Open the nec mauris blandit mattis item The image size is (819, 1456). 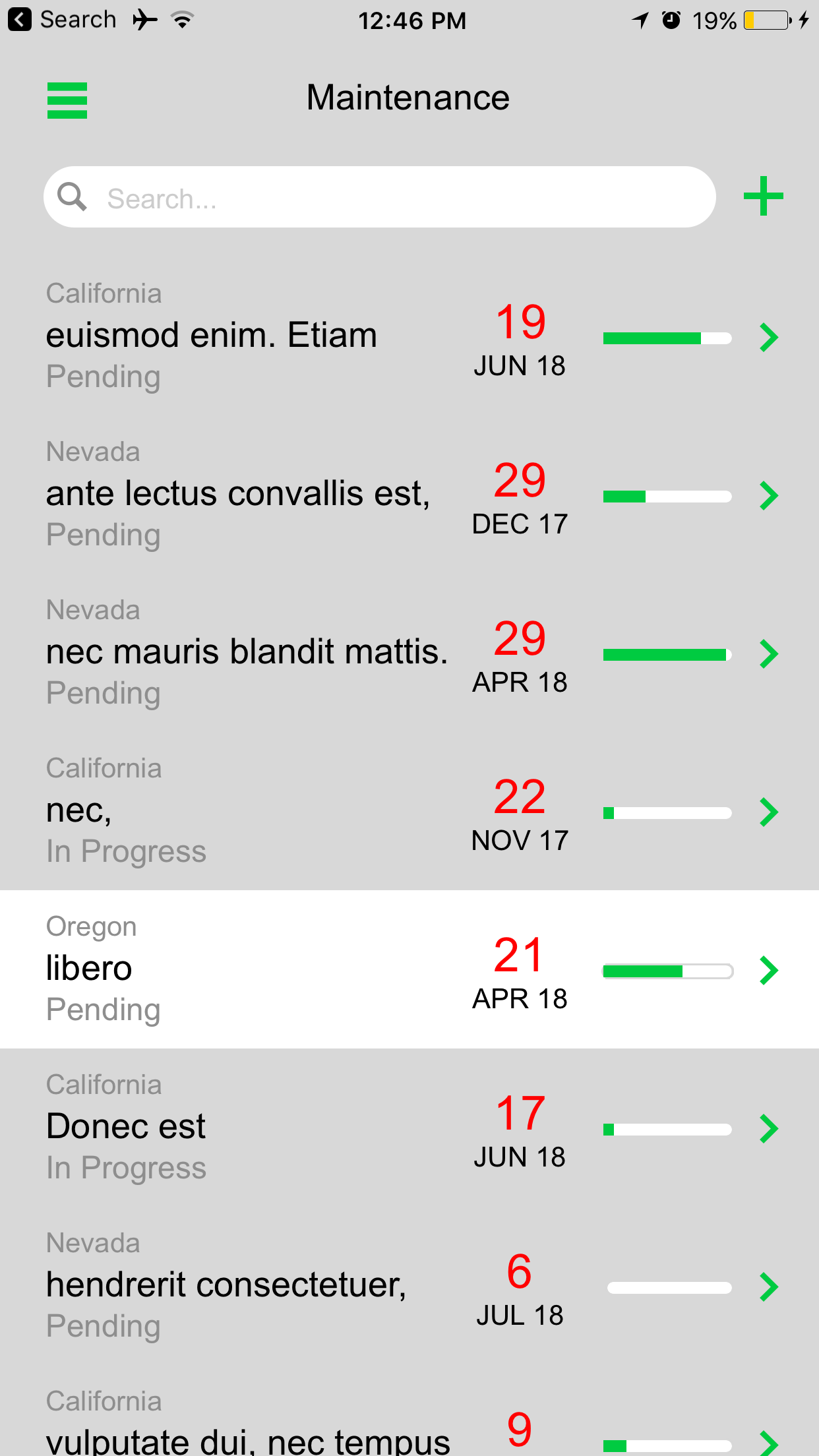click(x=409, y=653)
